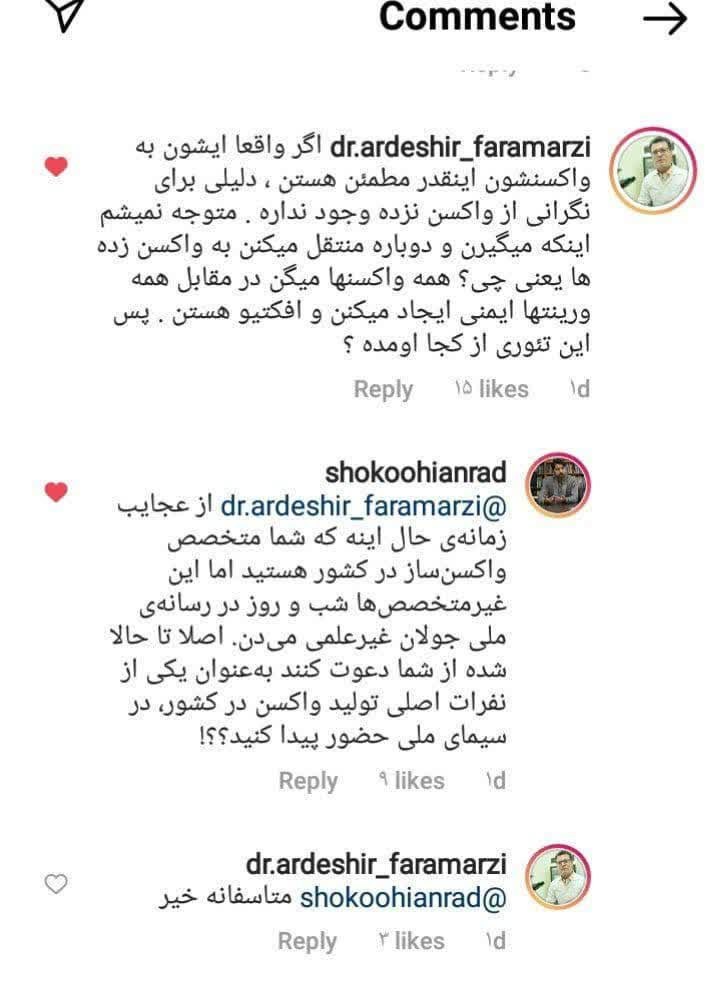View likes on shokoohianrad's comment
The width and height of the screenshot is (720, 985).
tap(412, 781)
